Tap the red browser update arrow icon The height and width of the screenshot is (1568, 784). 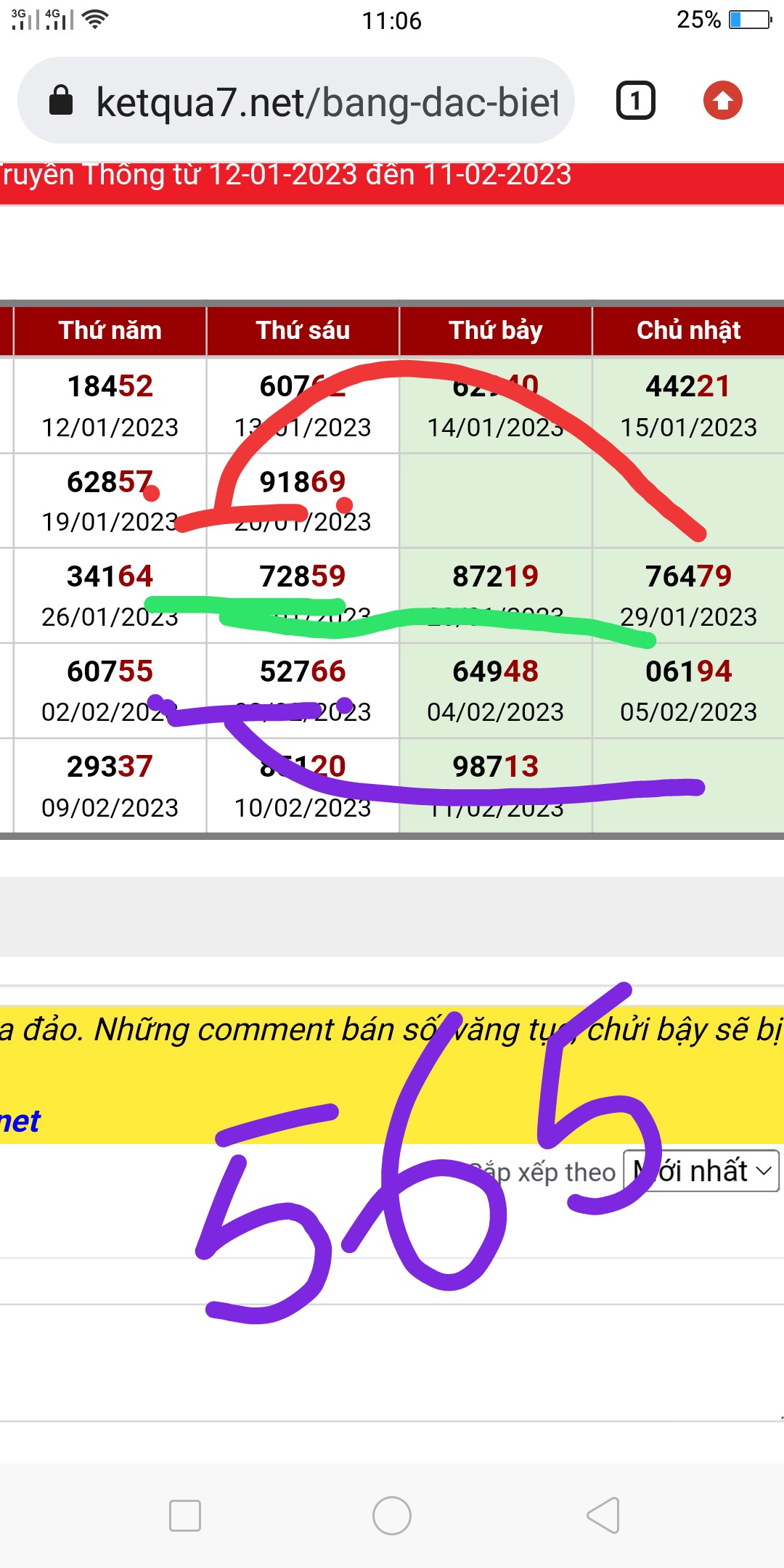[722, 101]
